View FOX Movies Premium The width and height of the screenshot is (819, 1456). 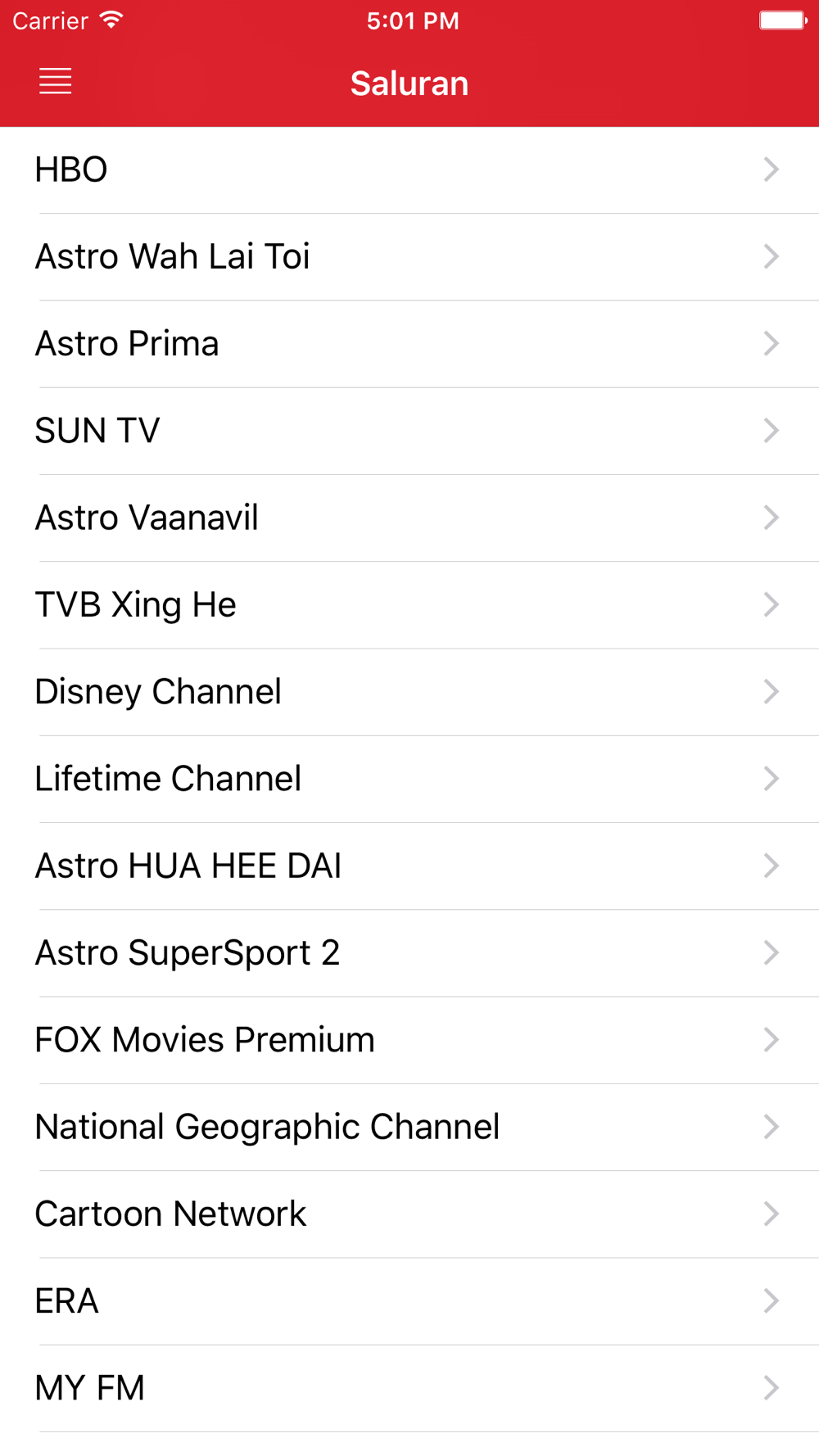point(409,1040)
